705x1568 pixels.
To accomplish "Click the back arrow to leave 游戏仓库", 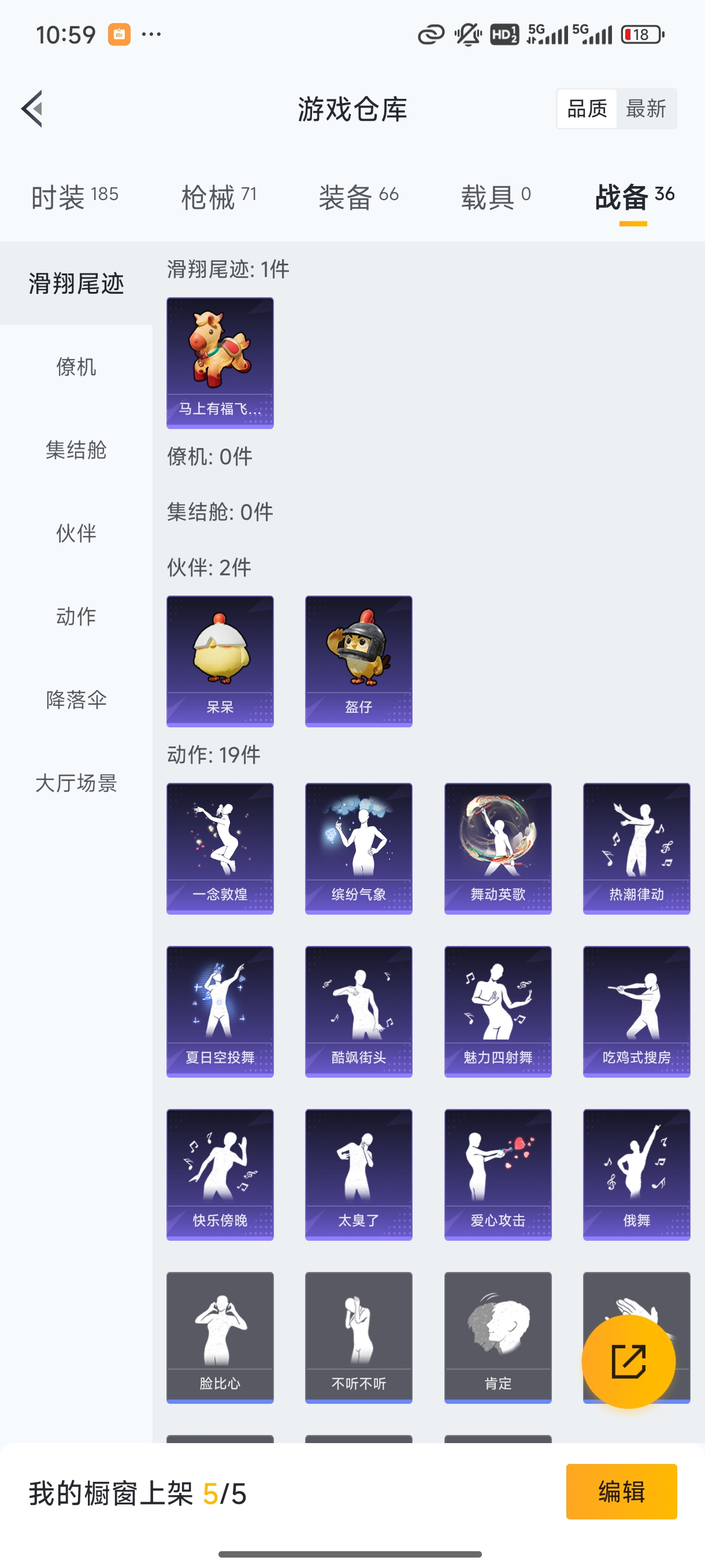I will 32,108.
